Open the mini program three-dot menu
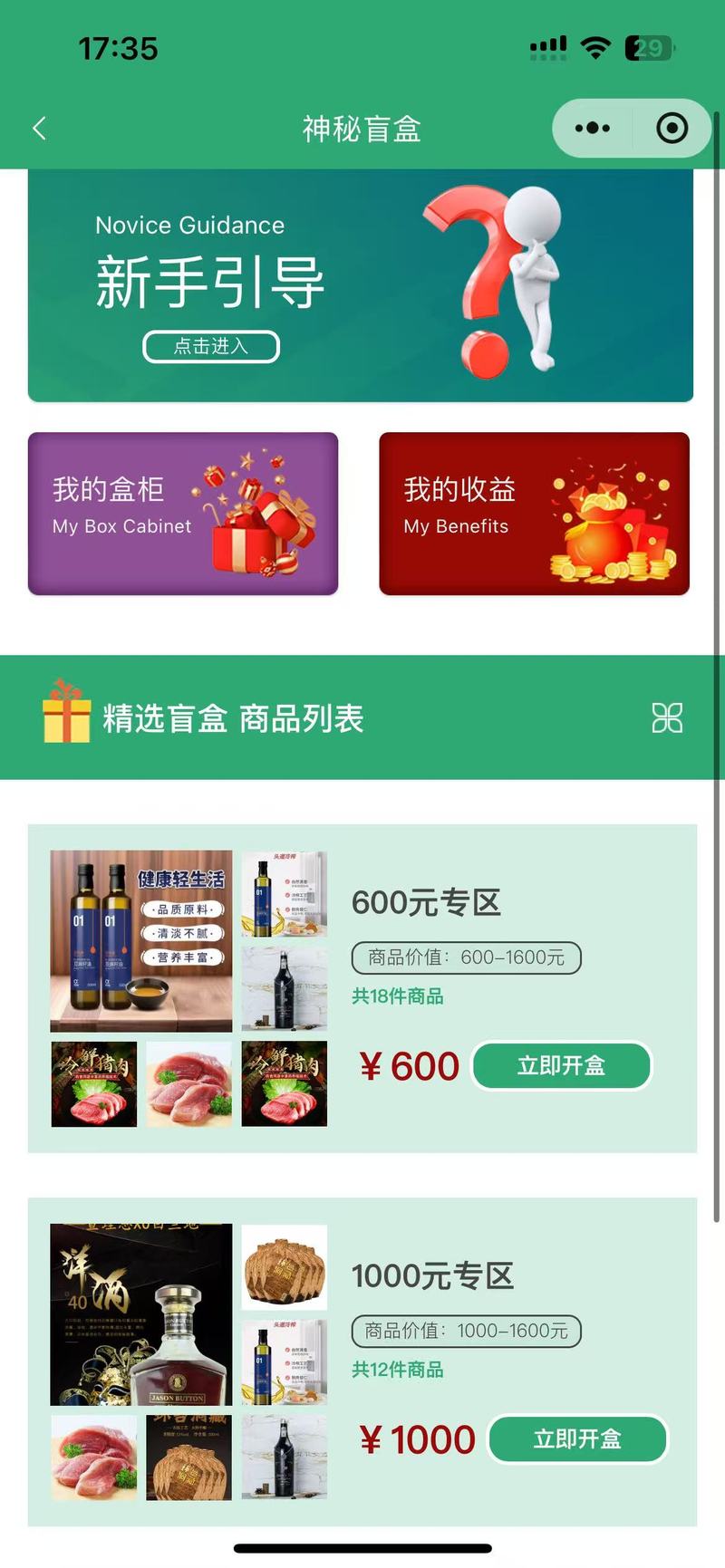 coord(593,129)
